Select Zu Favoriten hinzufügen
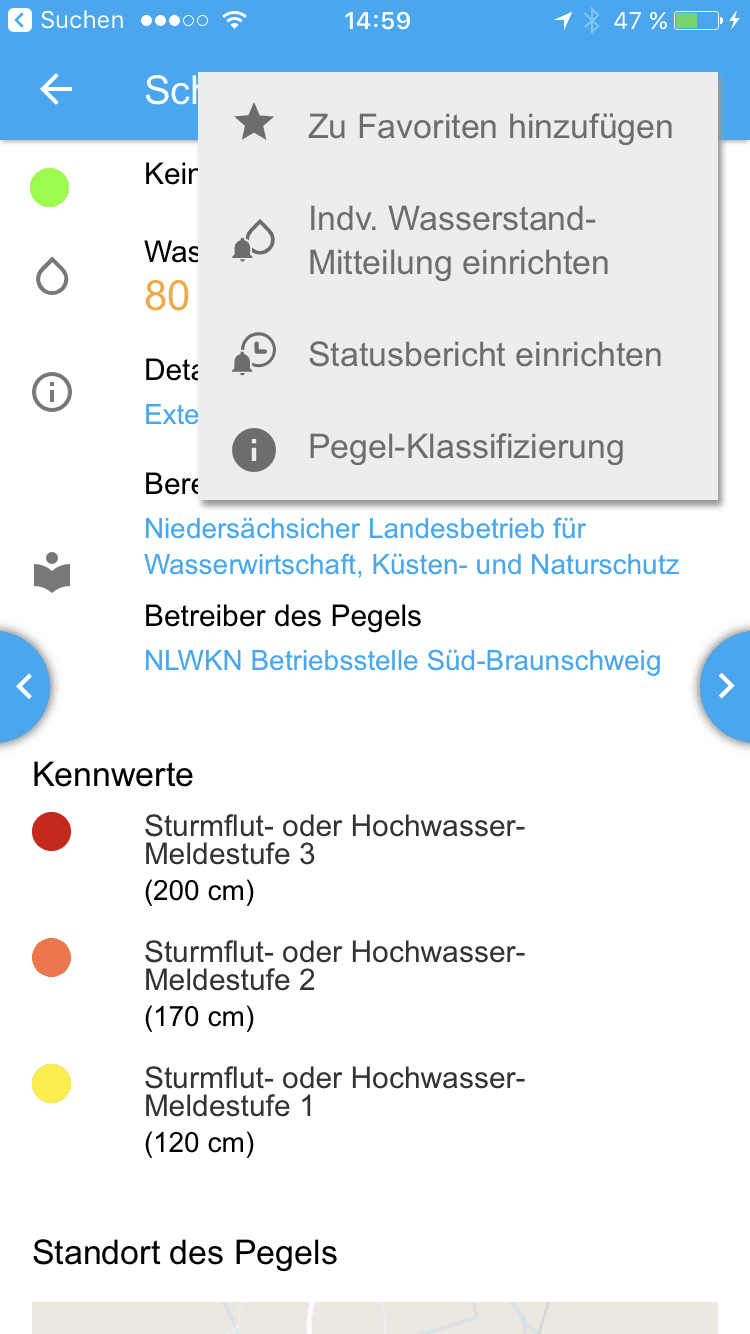 458,127
